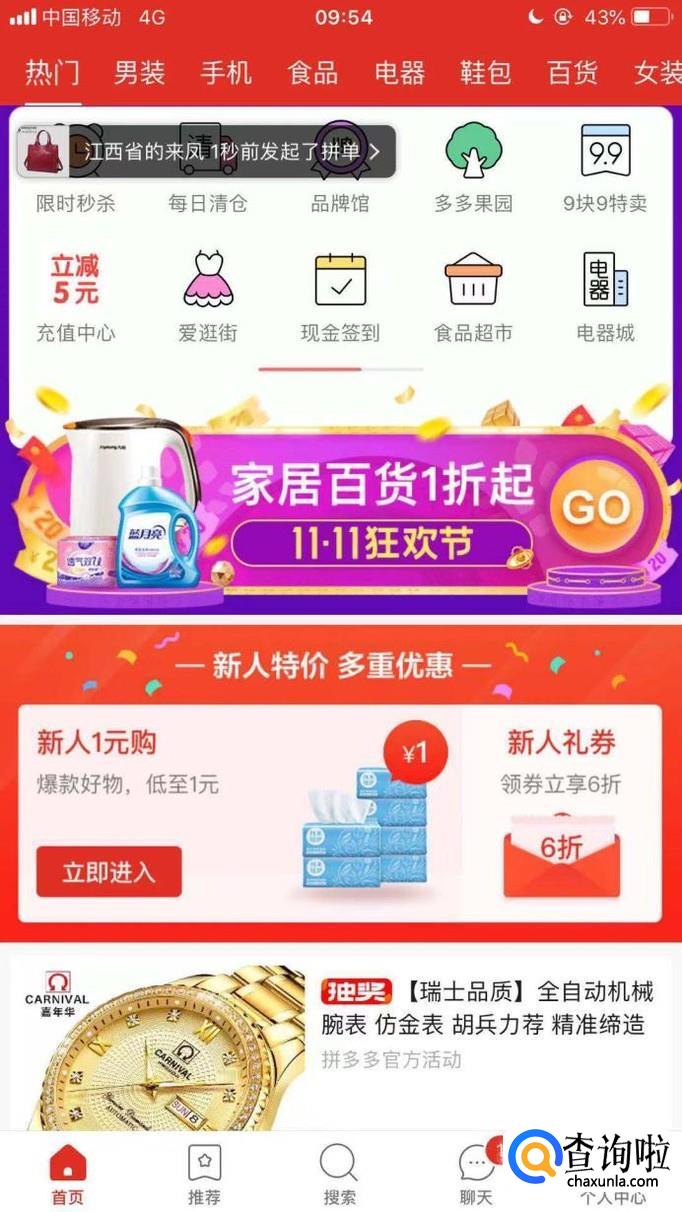Viewport: 682px width, 1212px height.
Task: Open 食品超市
Action: coord(473,297)
